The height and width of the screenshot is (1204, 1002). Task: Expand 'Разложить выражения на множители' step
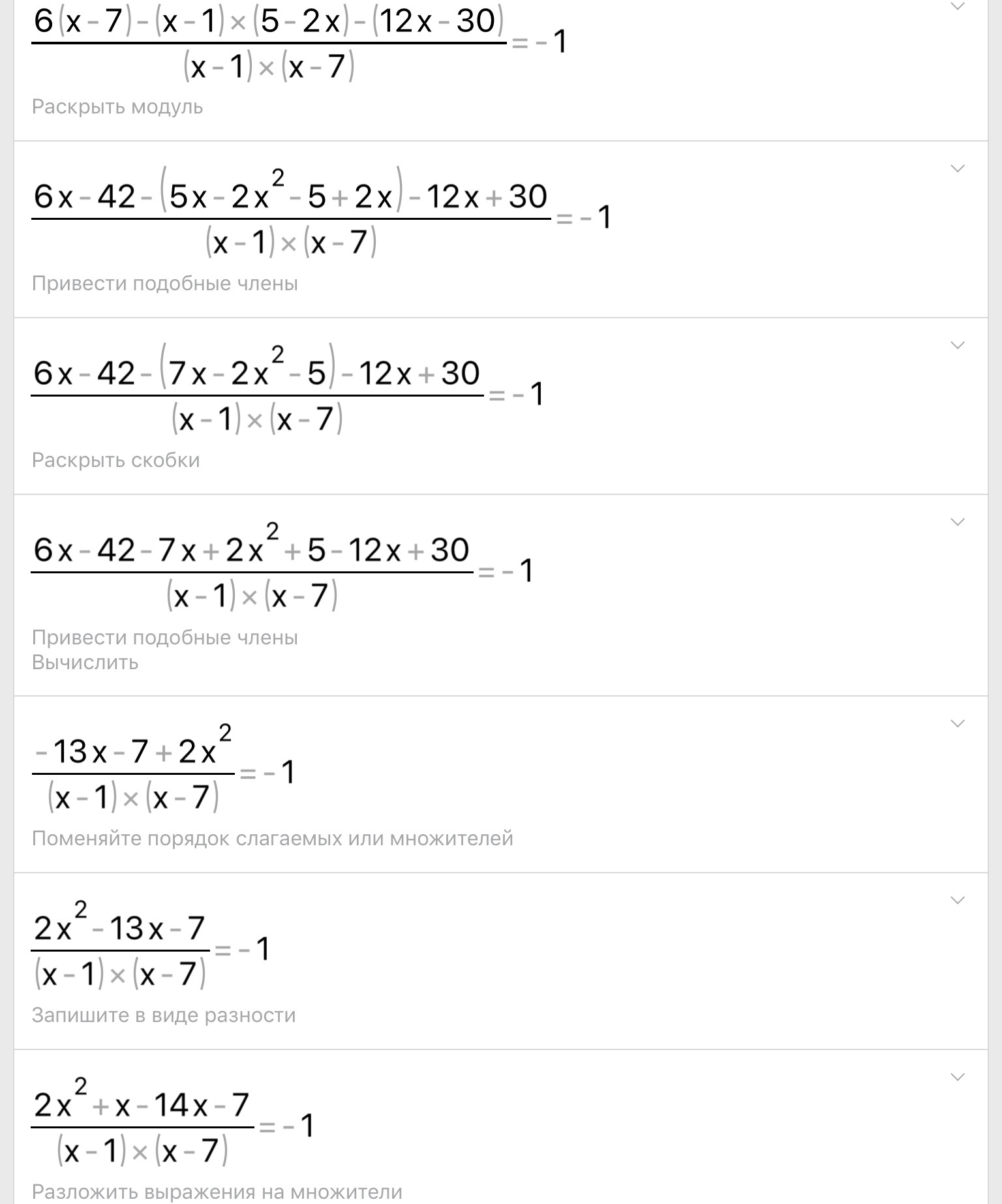[x=957, y=1077]
